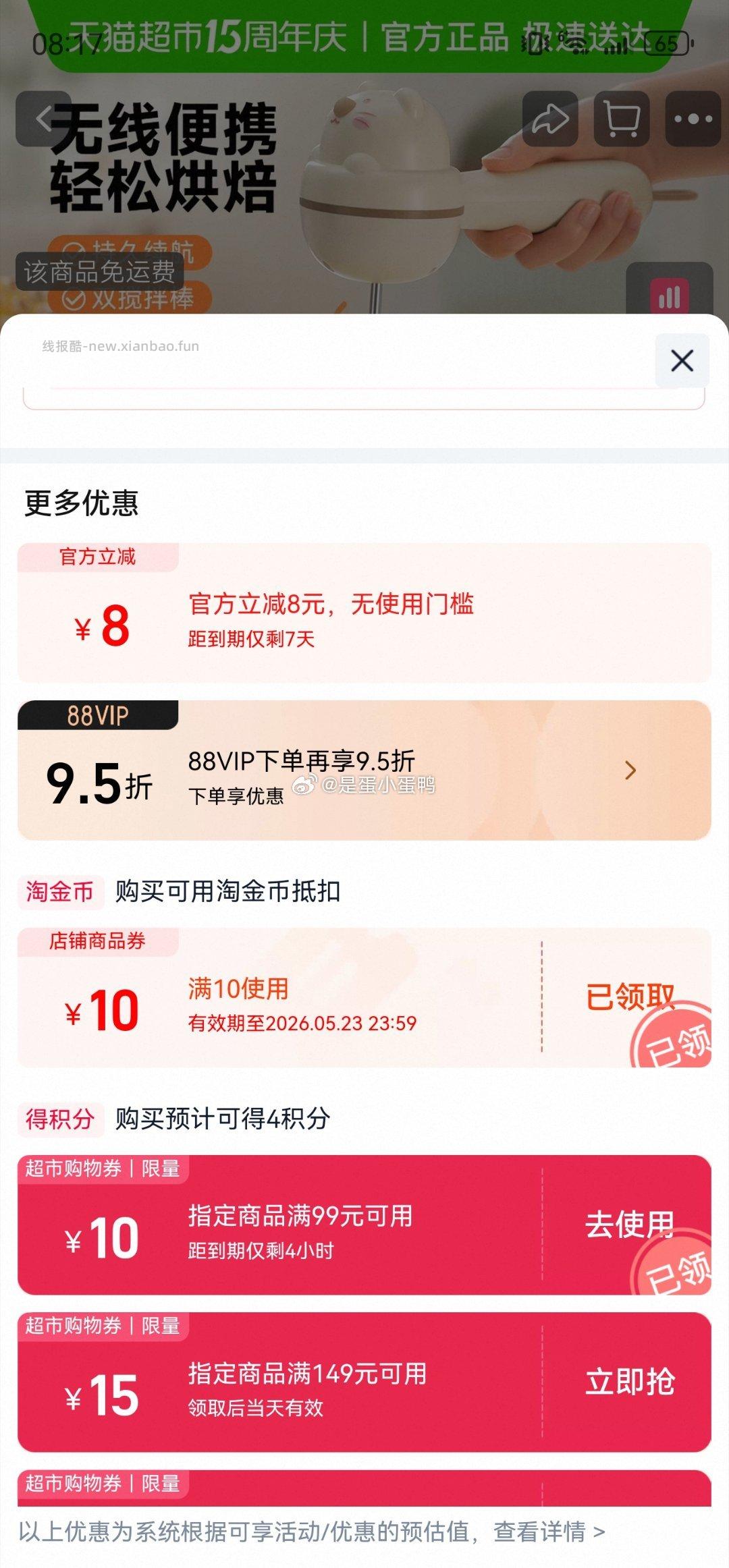Open the shopping cart
Image resolution: width=729 pixels, height=1568 pixels.
[x=621, y=119]
